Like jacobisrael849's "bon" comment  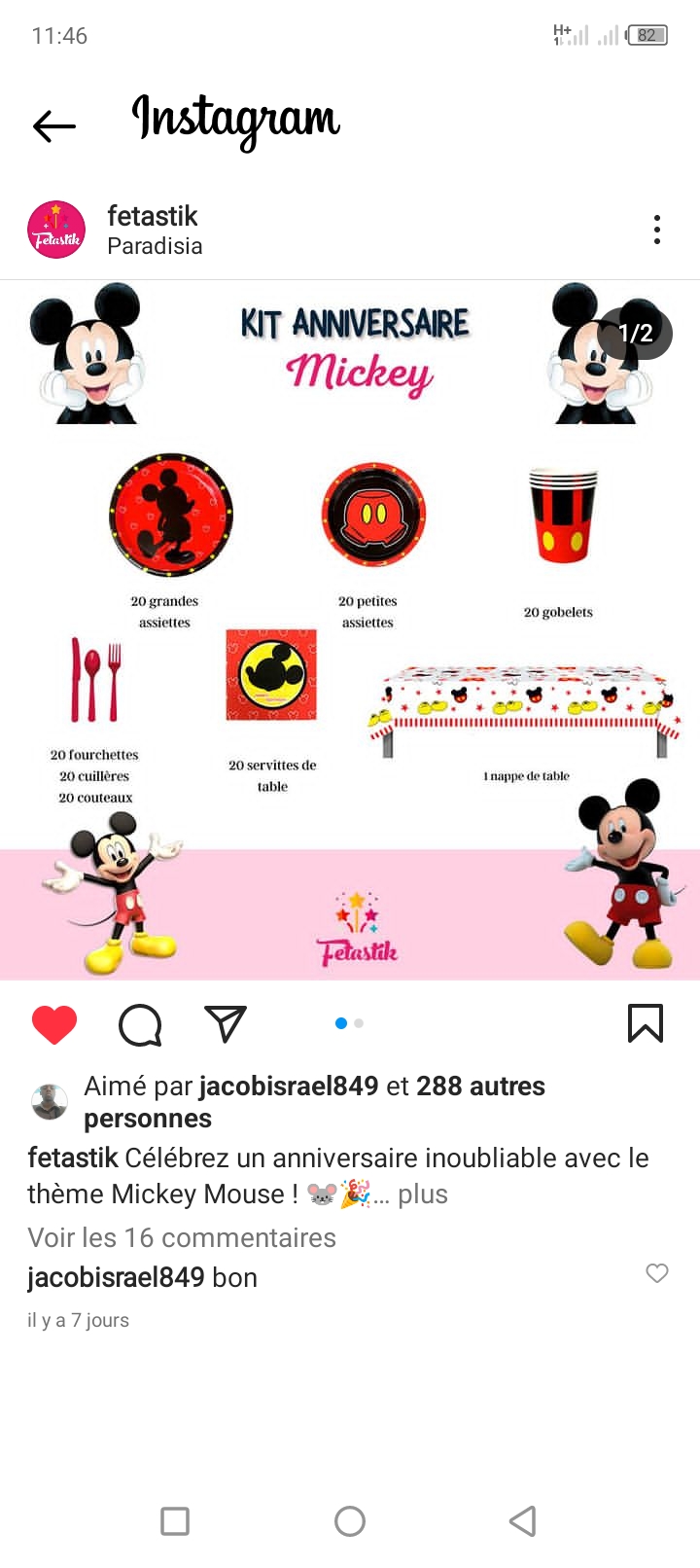(657, 1273)
